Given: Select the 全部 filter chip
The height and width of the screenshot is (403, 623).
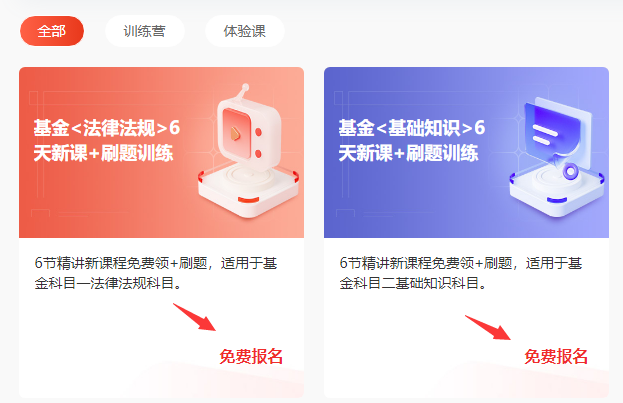Looking at the screenshot, I should point(52,32).
